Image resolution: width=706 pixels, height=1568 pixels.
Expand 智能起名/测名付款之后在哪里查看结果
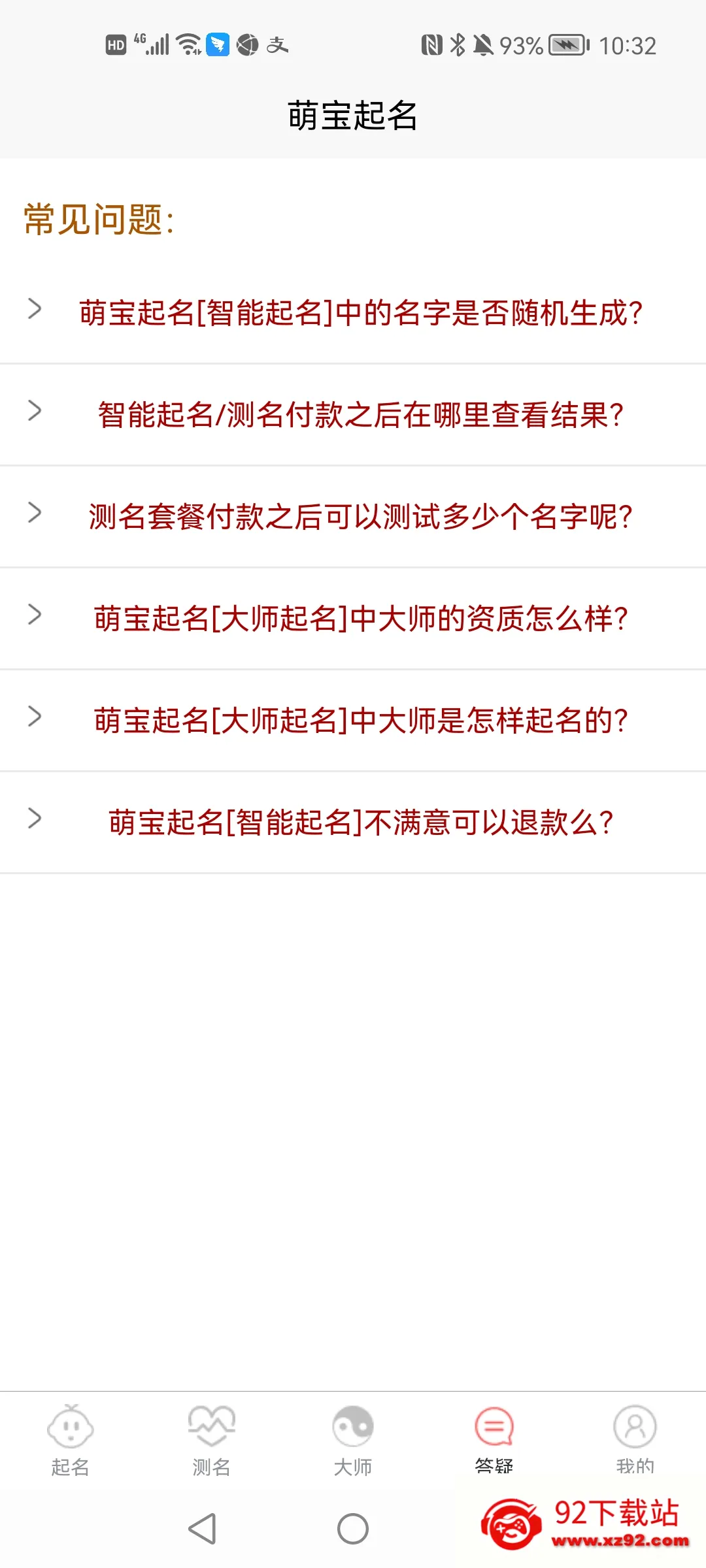(x=353, y=414)
